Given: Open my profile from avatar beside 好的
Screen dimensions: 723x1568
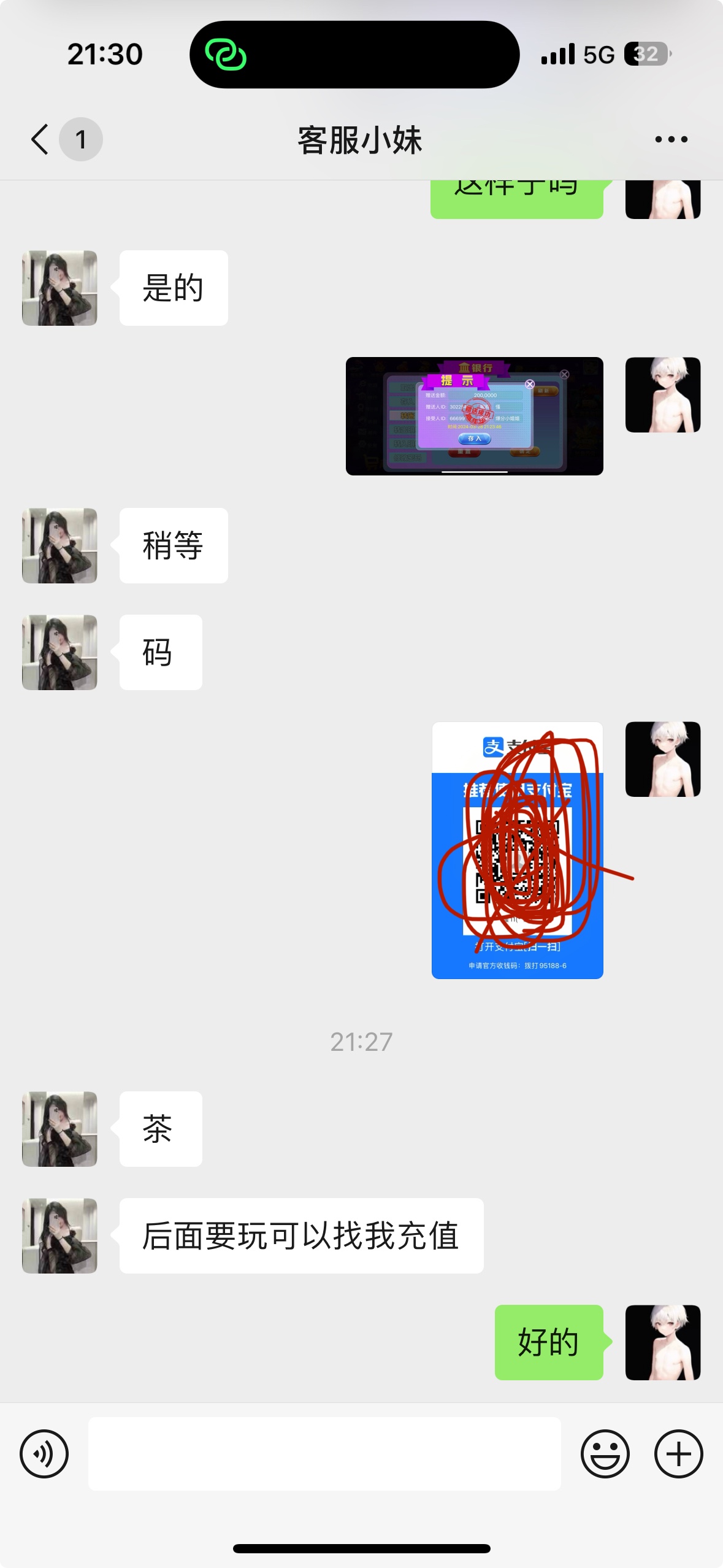Looking at the screenshot, I should [662, 1342].
